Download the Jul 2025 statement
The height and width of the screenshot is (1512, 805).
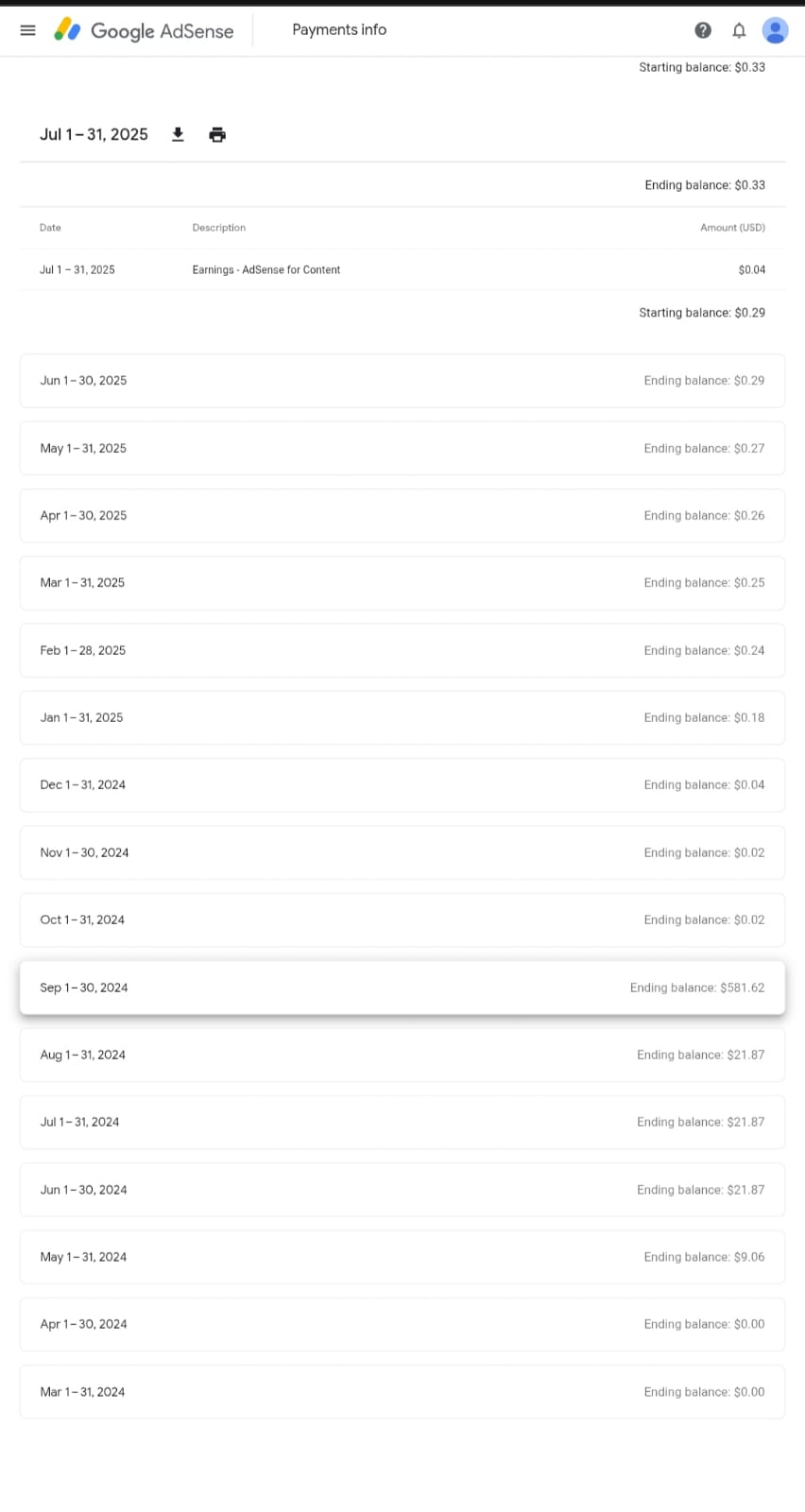click(x=178, y=134)
